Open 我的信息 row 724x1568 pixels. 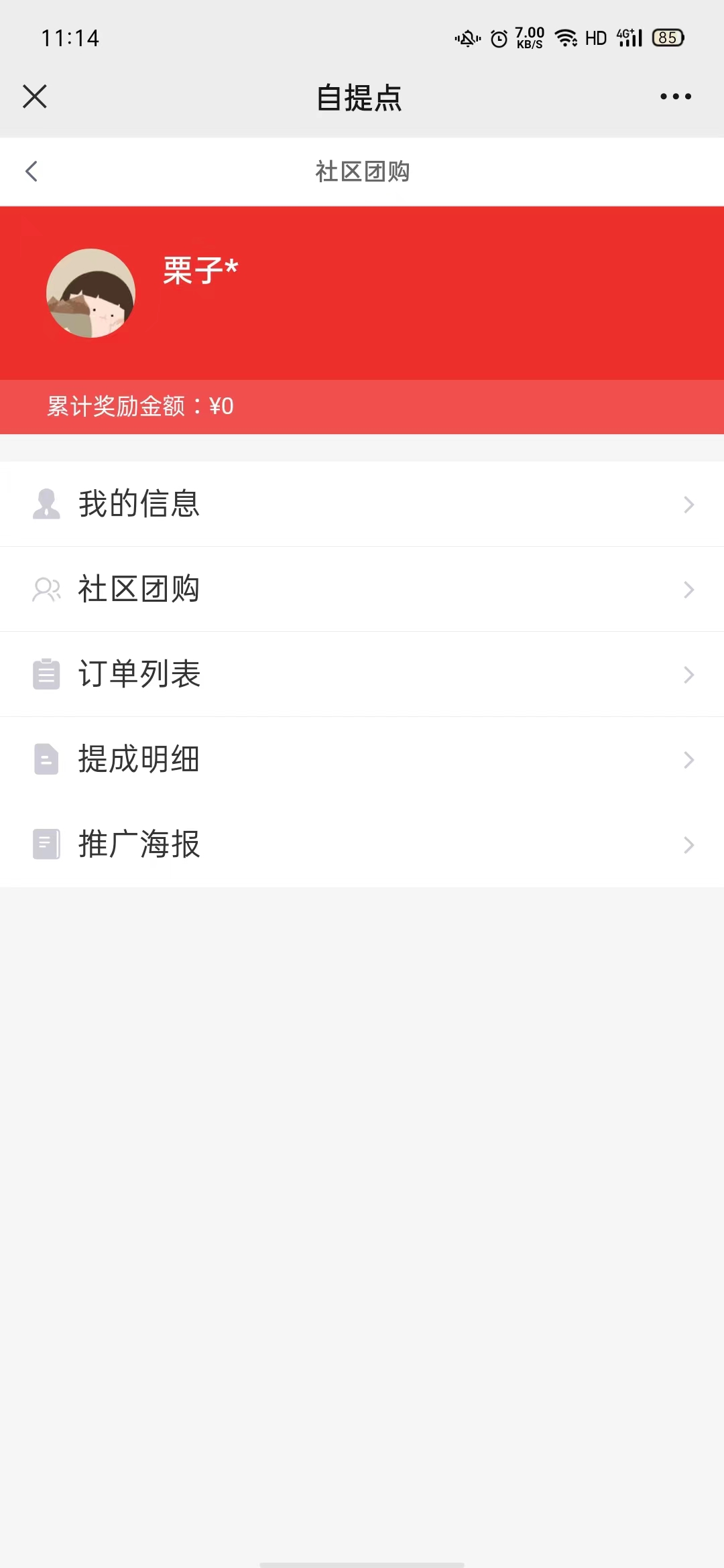point(362,504)
